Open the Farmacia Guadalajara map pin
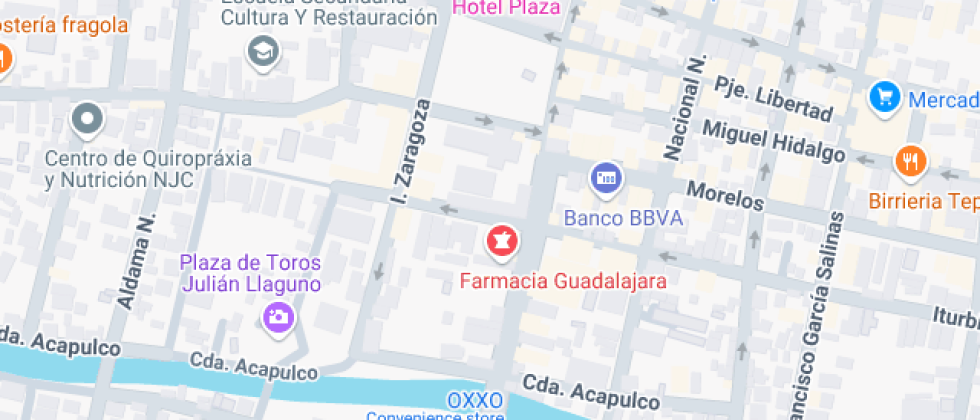This screenshot has height=420, width=980. click(501, 241)
